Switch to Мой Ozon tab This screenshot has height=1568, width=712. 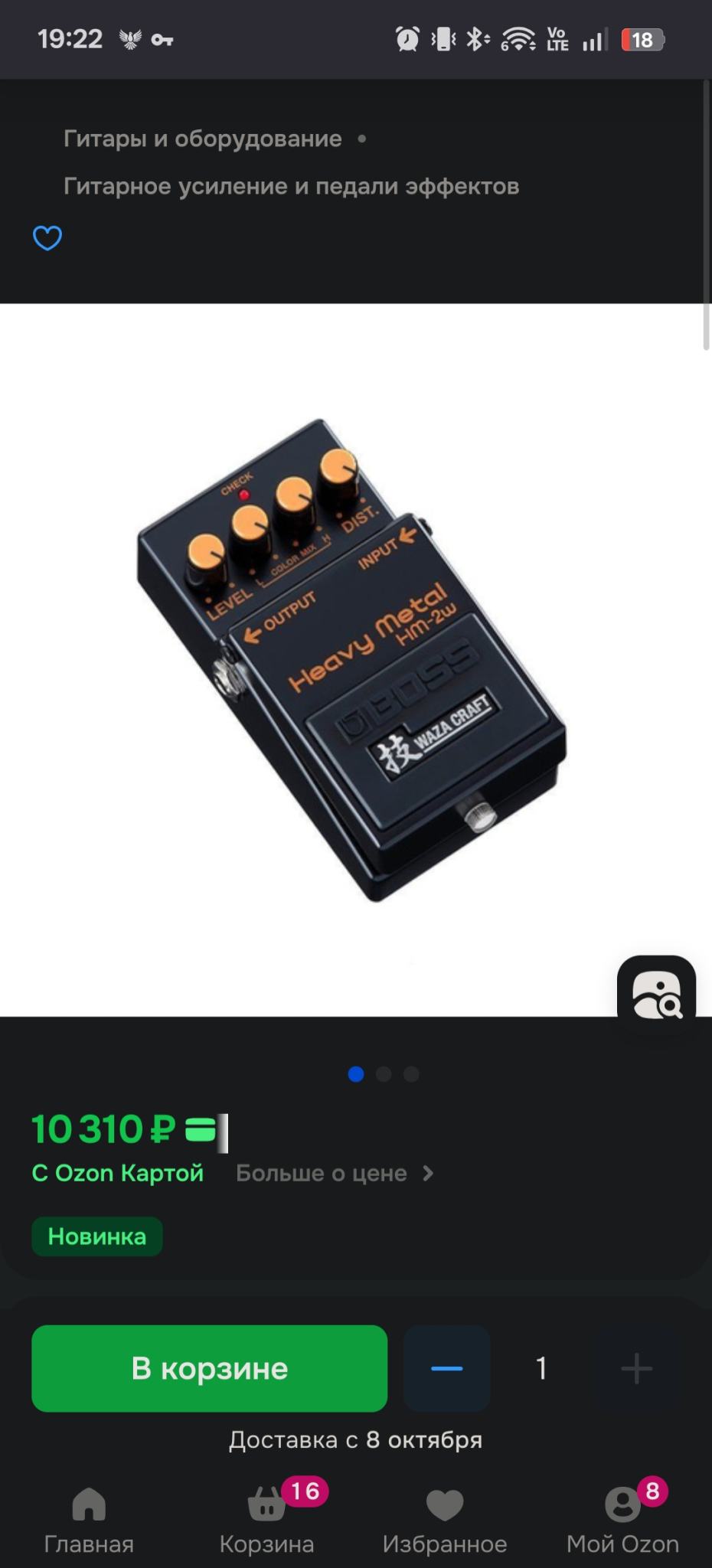622,1520
